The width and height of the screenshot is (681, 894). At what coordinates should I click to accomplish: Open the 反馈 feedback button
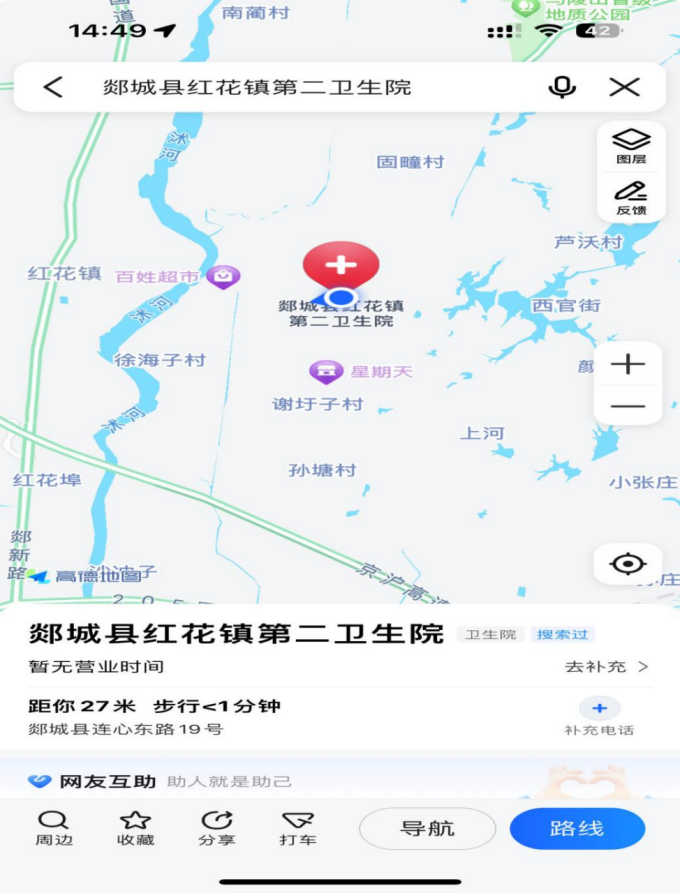(631, 197)
